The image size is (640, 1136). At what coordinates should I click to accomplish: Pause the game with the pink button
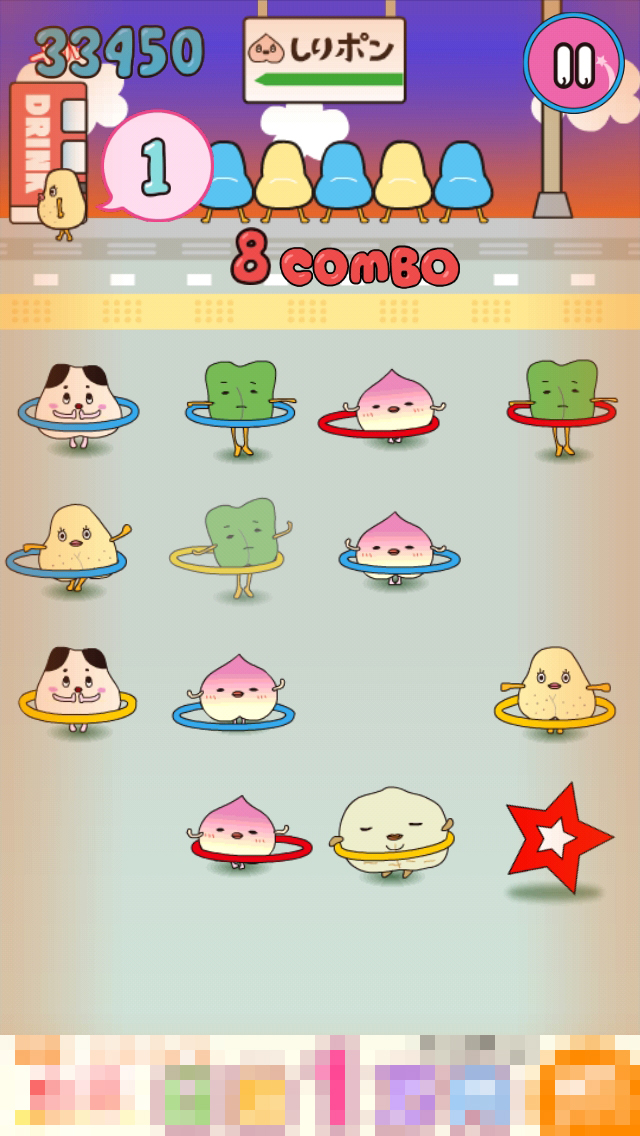(x=573, y=64)
